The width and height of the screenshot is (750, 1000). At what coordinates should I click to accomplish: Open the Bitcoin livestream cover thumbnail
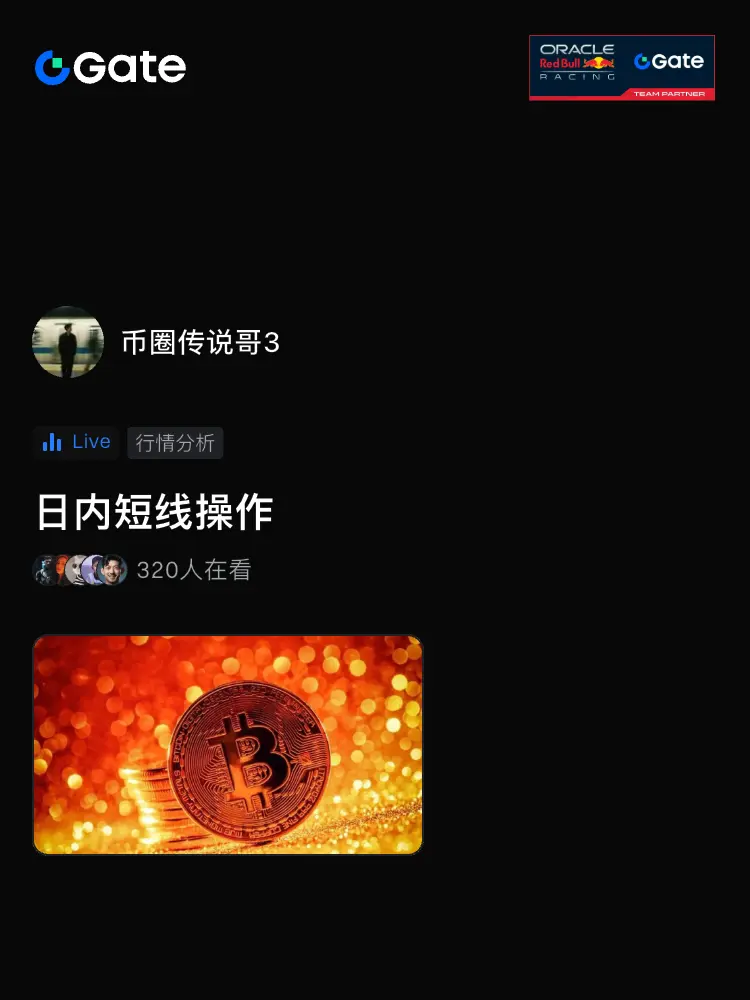pyautogui.click(x=227, y=744)
